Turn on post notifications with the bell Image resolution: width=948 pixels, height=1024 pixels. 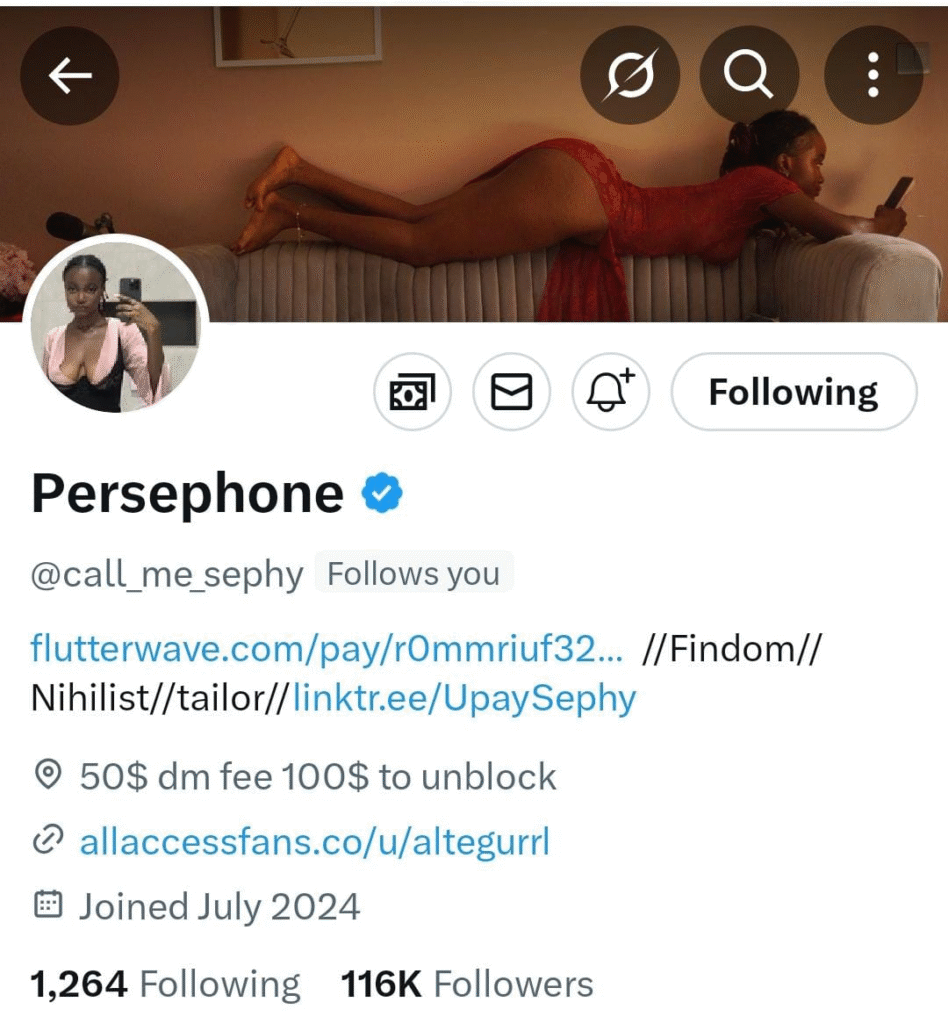(611, 391)
